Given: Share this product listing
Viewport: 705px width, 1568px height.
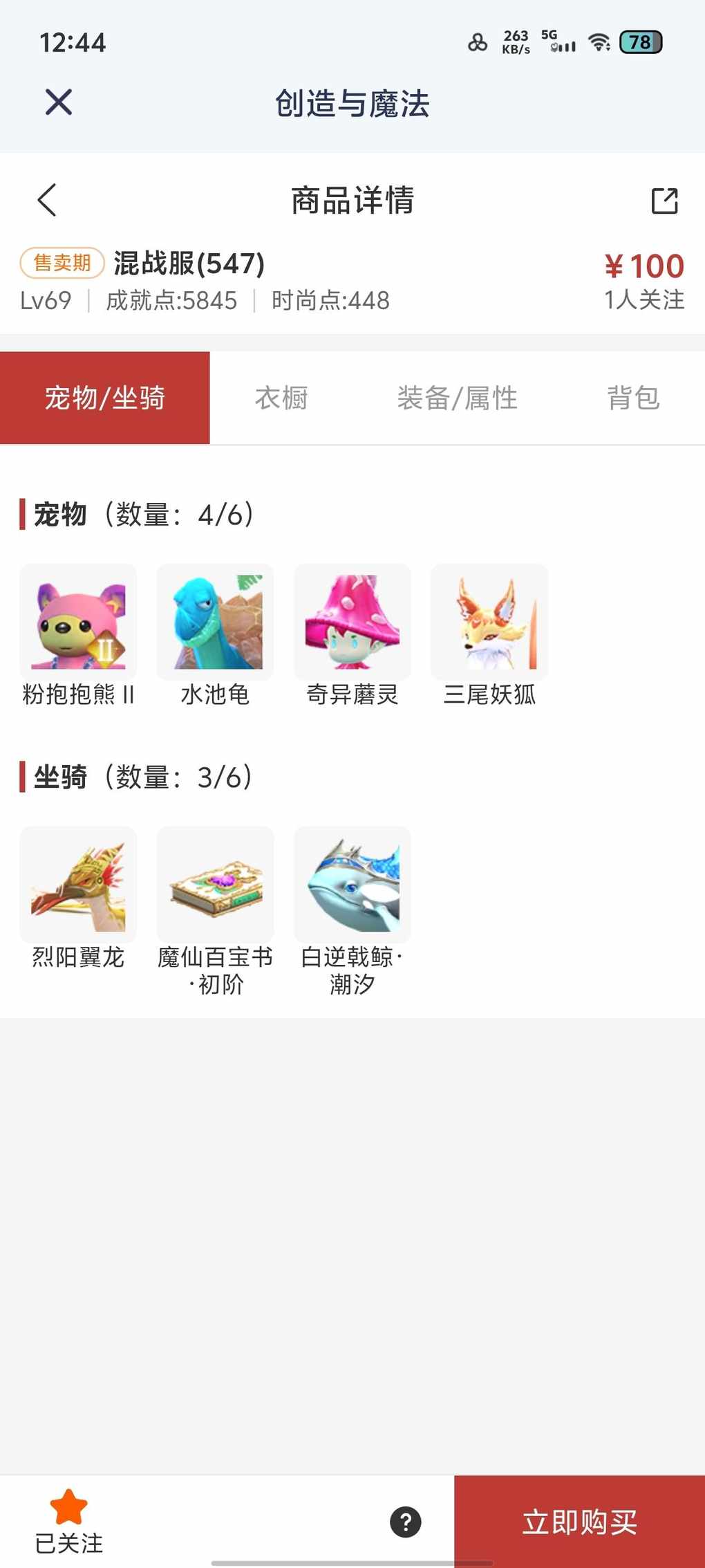Looking at the screenshot, I should pos(664,201).
